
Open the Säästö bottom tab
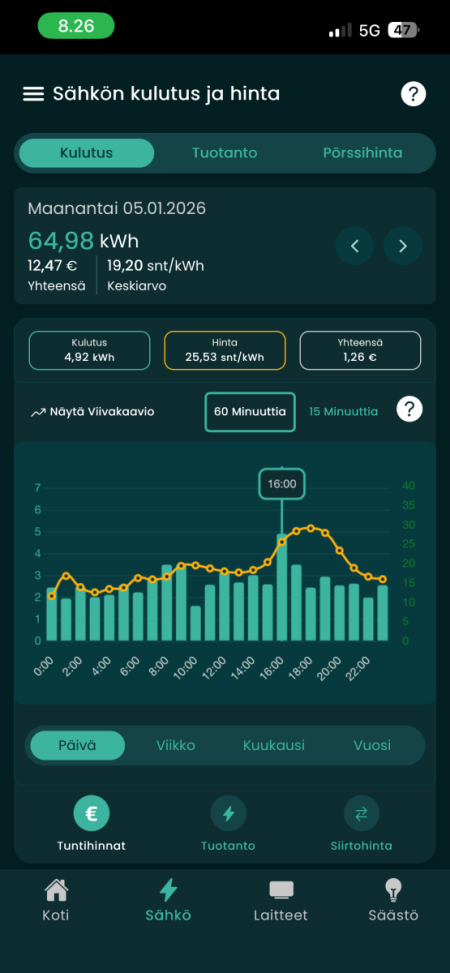[x=393, y=900]
